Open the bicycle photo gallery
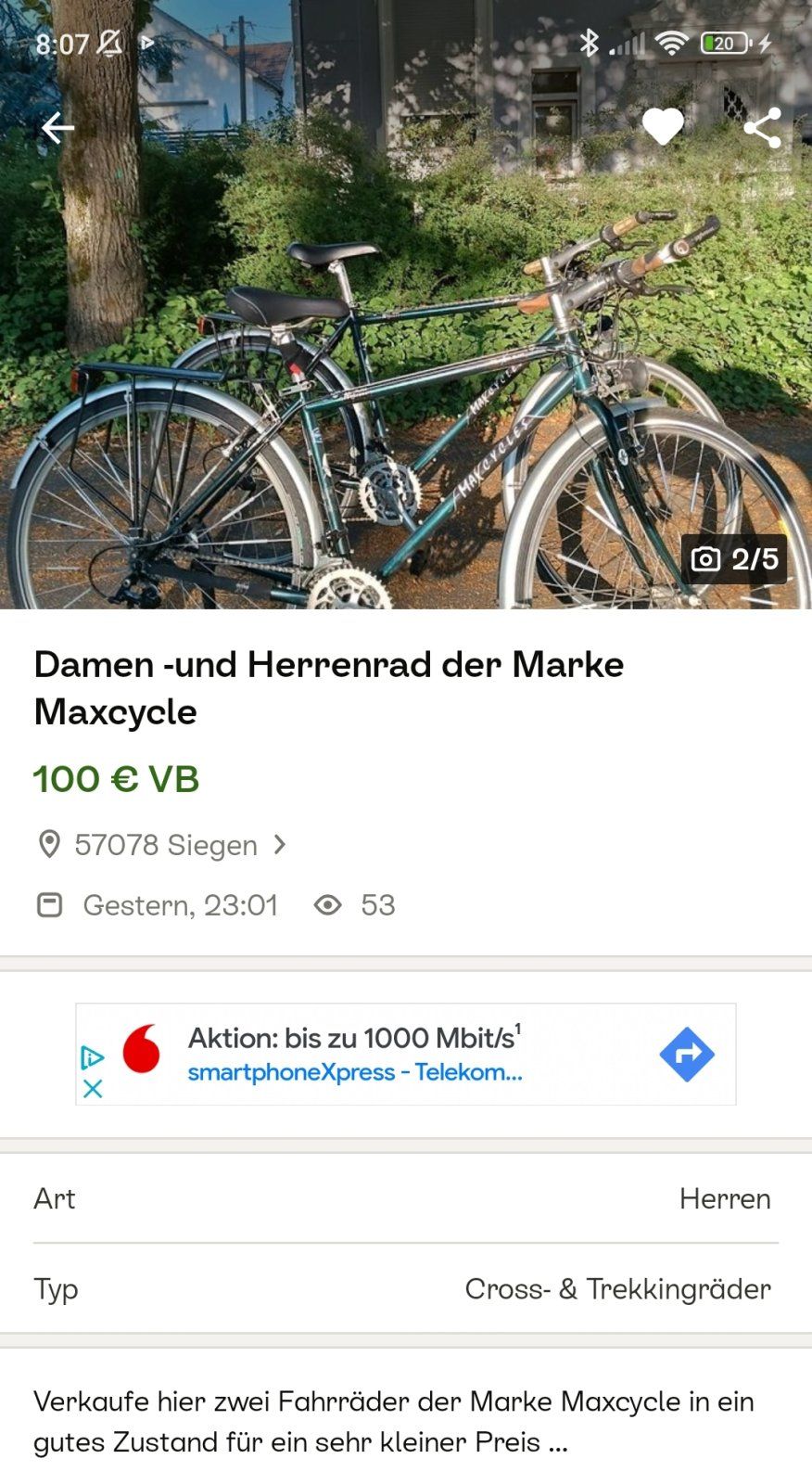 406,371
